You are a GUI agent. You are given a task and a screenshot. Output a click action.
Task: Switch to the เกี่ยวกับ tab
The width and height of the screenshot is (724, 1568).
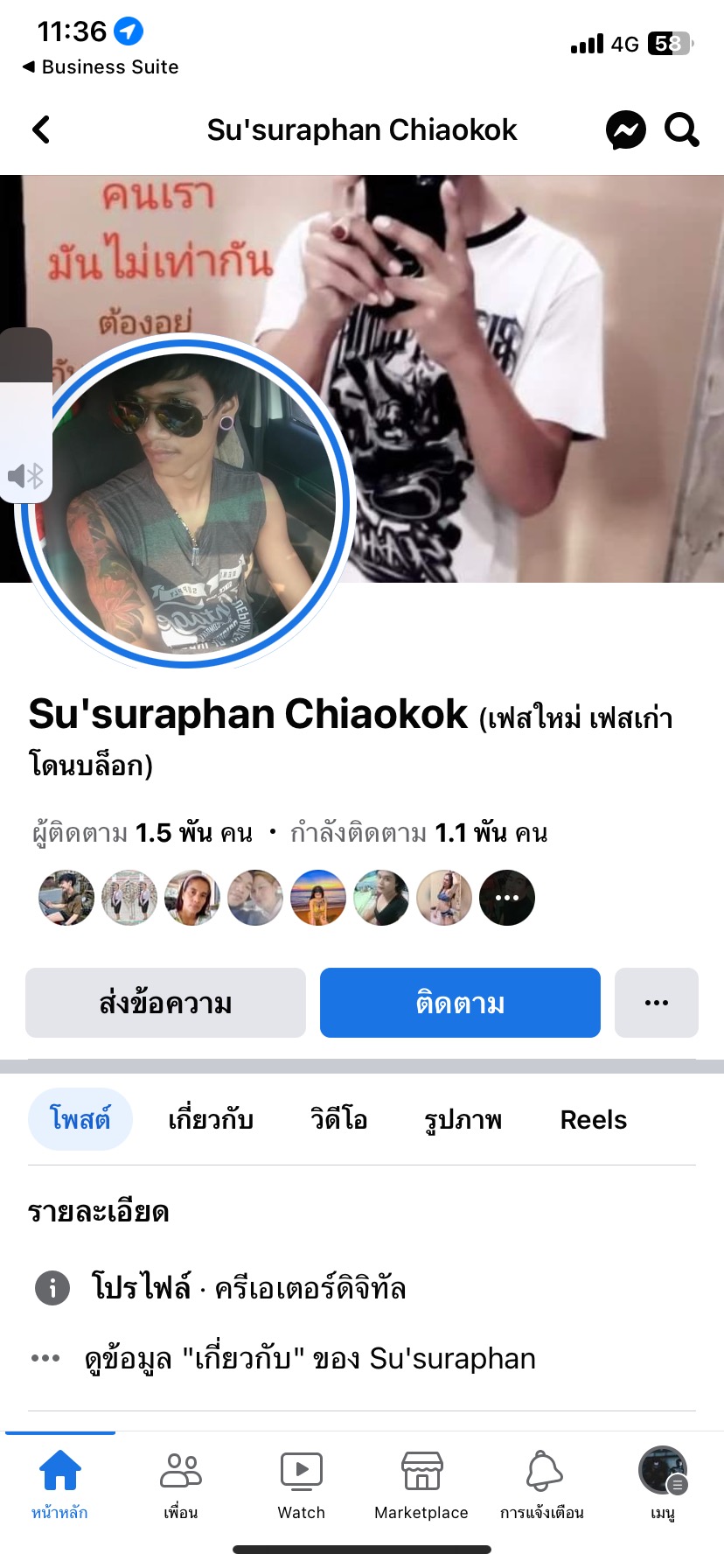click(211, 1119)
